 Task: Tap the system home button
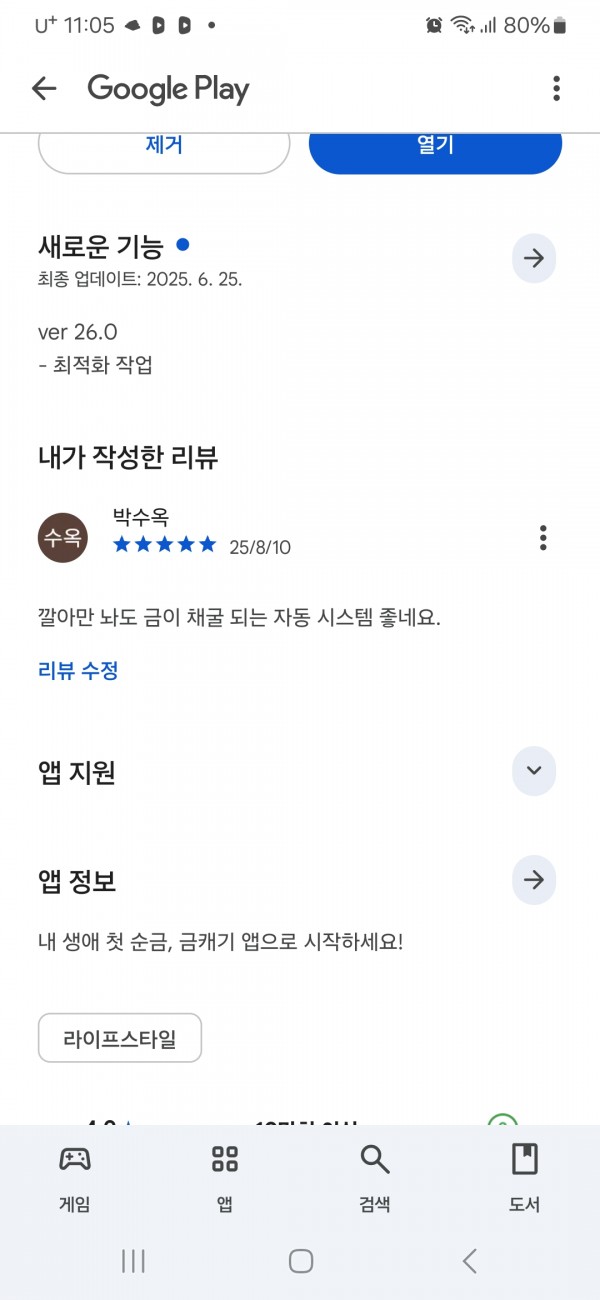click(301, 1261)
